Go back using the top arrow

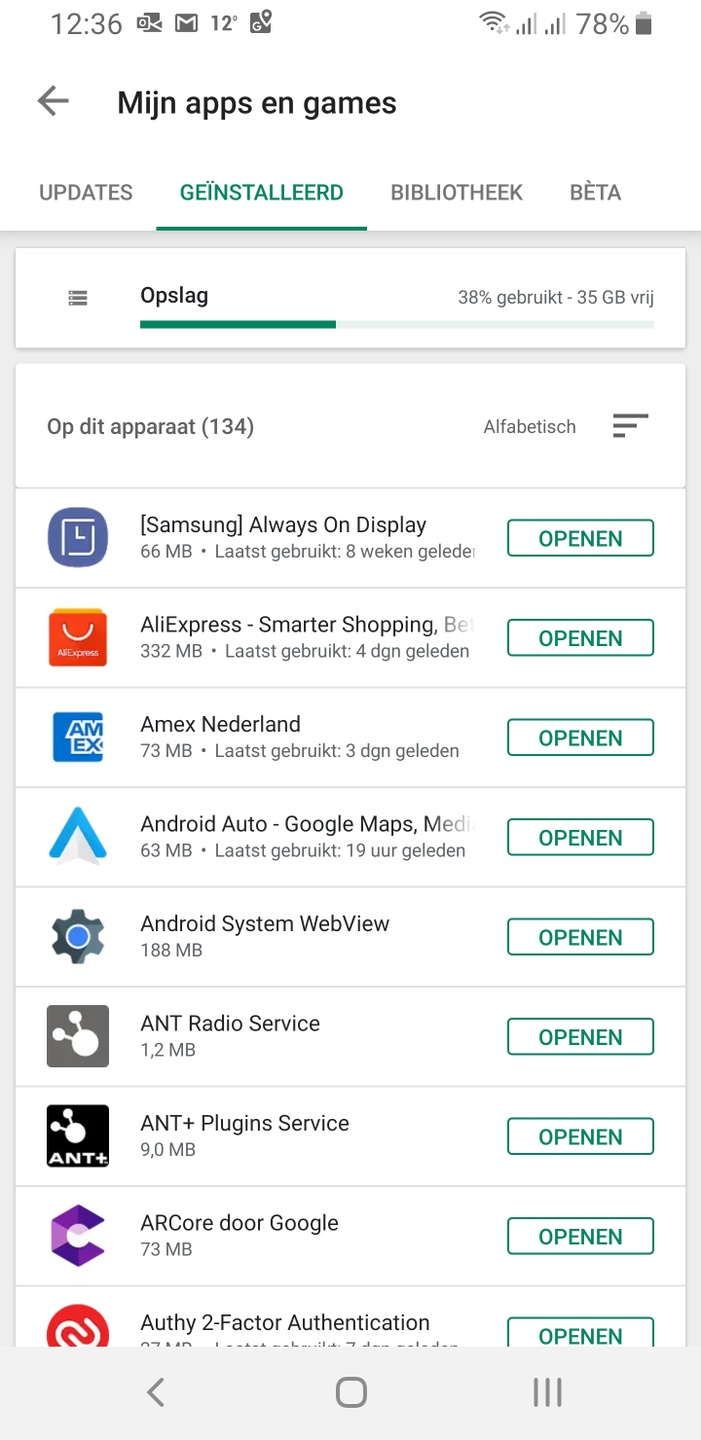53,101
